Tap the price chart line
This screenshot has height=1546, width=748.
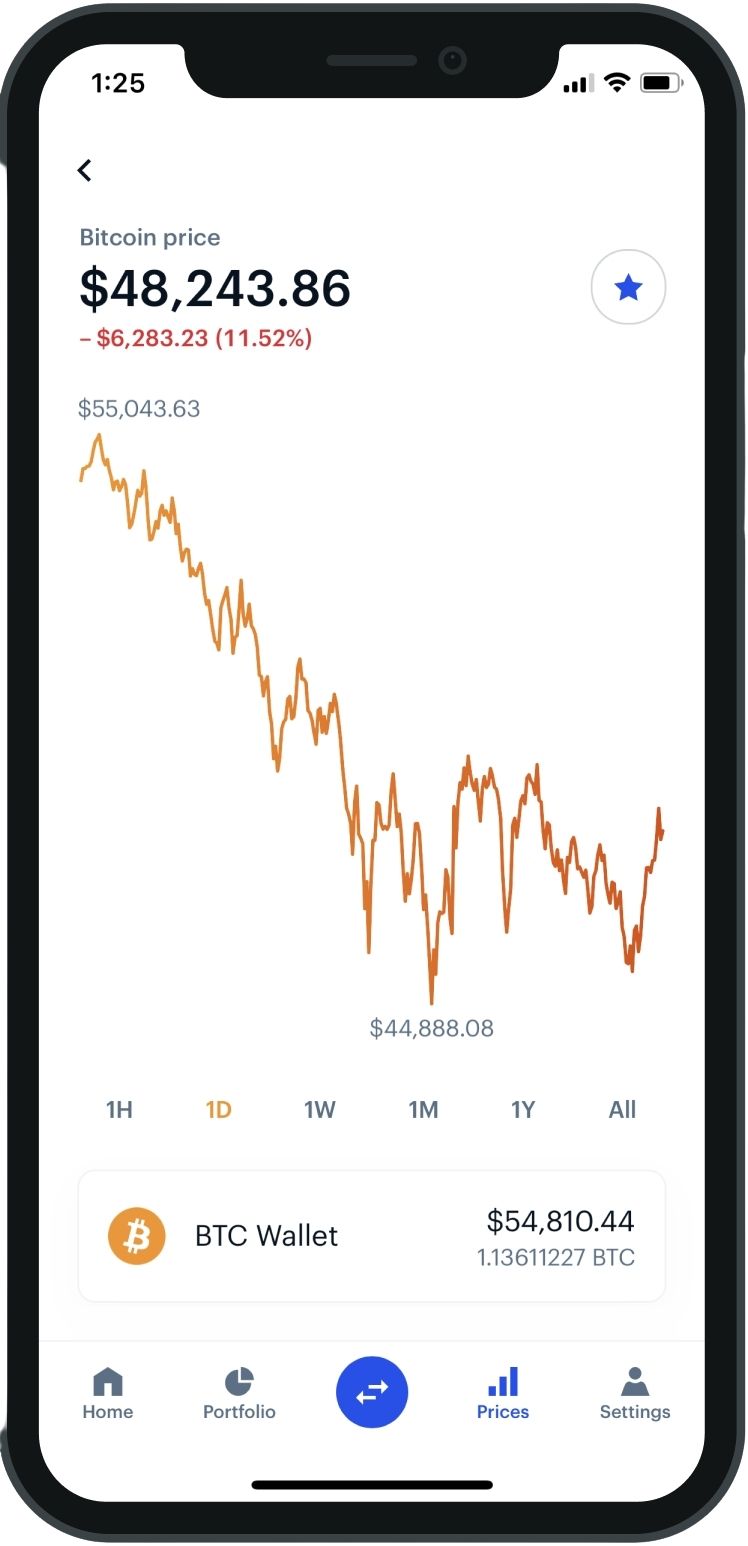pos(300,700)
